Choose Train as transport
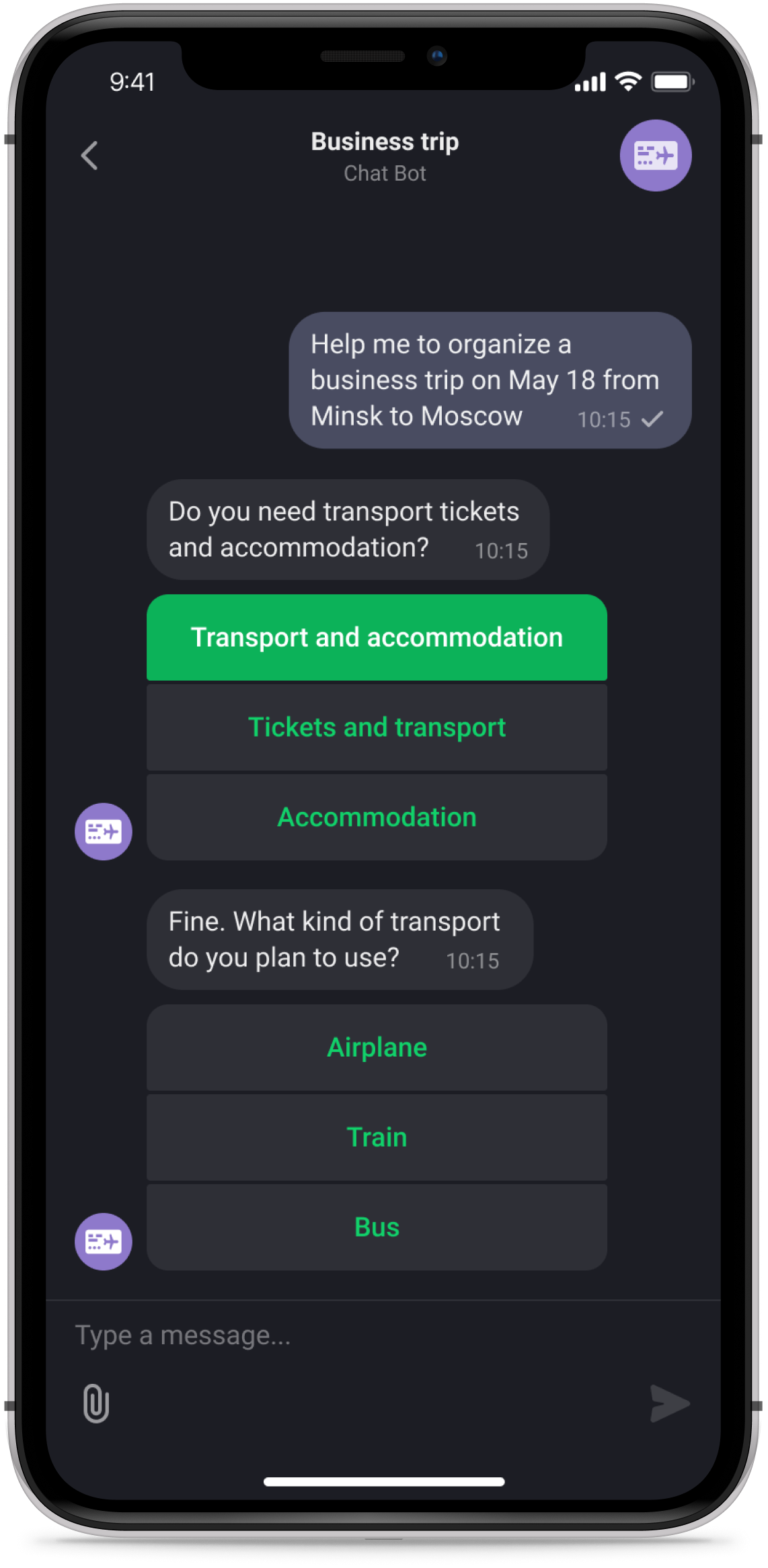Image resolution: width=768 pixels, height=1568 pixels. [x=377, y=1137]
